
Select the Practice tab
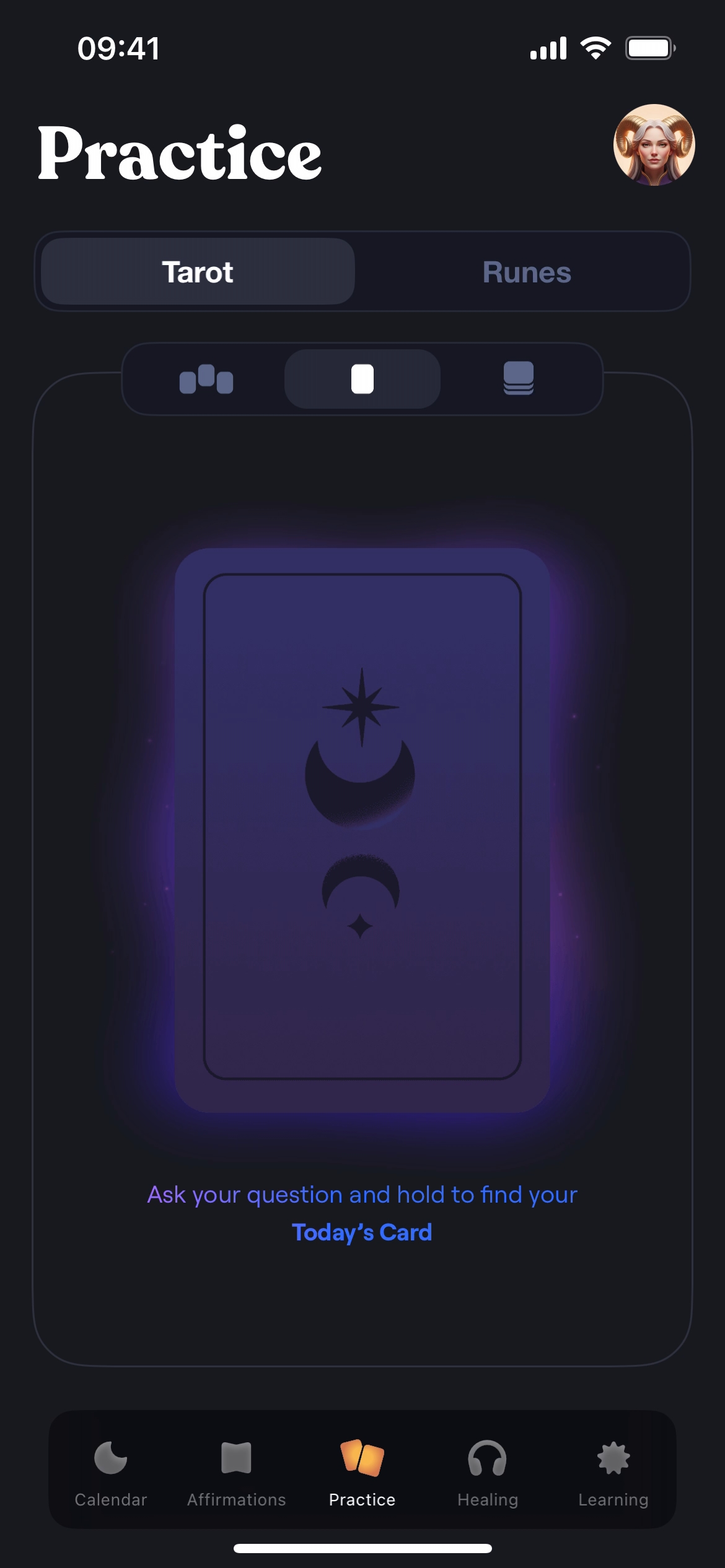(x=362, y=1473)
